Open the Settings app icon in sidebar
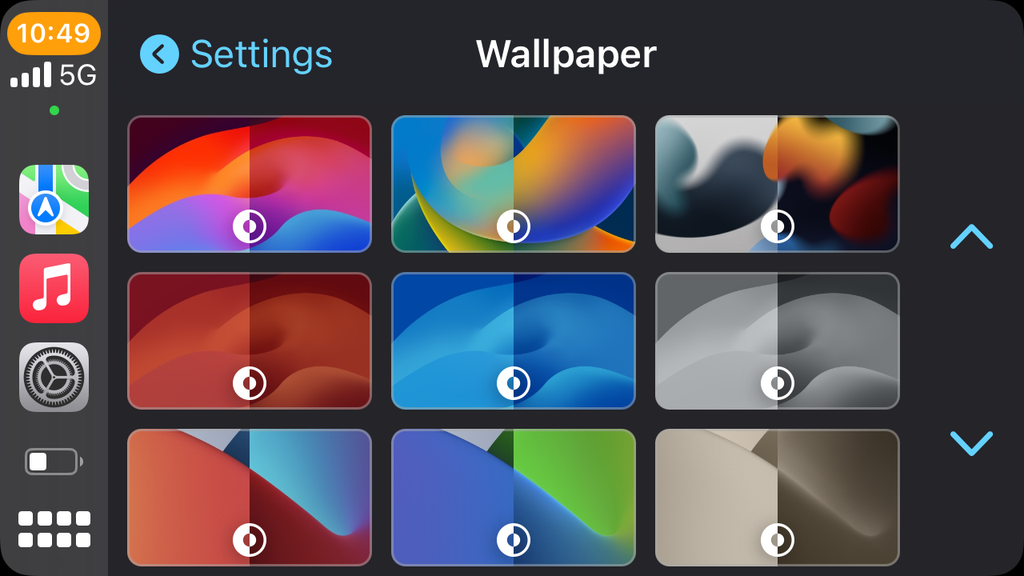The width and height of the screenshot is (1024, 576). tap(54, 377)
